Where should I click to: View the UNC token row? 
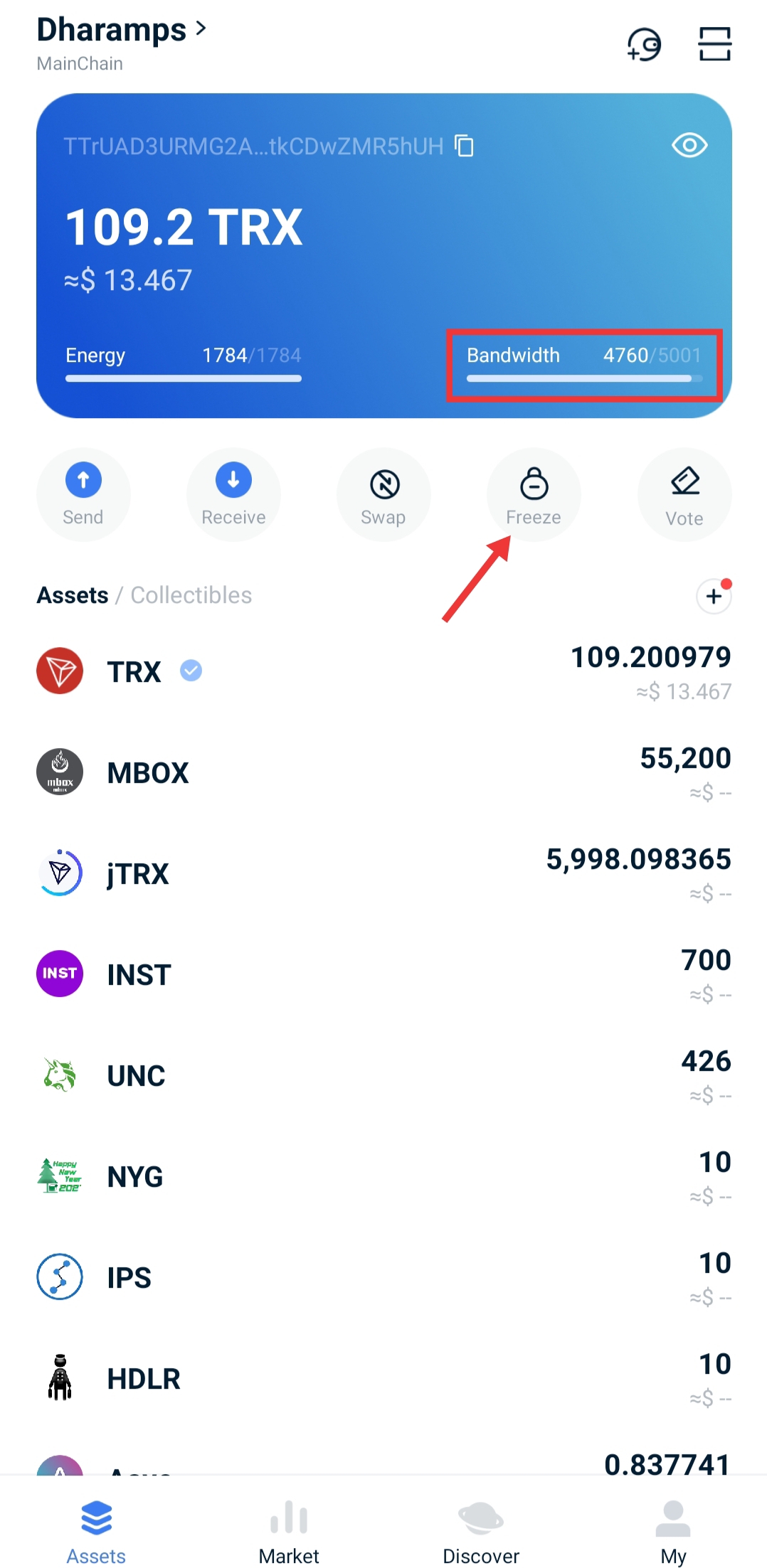(383, 1075)
